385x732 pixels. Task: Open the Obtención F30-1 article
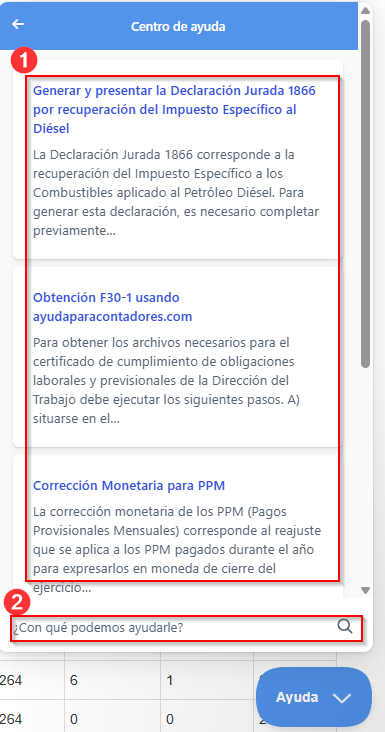pos(112,307)
